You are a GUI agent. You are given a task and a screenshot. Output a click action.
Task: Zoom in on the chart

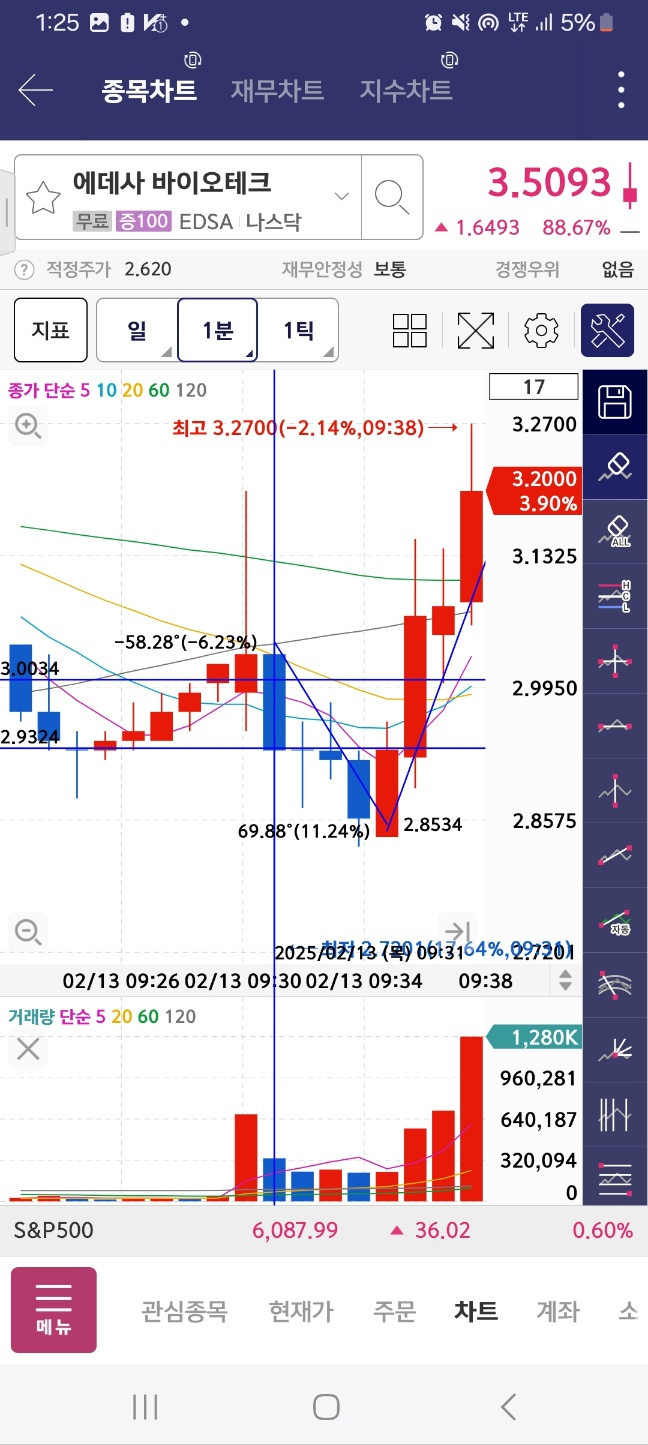pyautogui.click(x=28, y=426)
